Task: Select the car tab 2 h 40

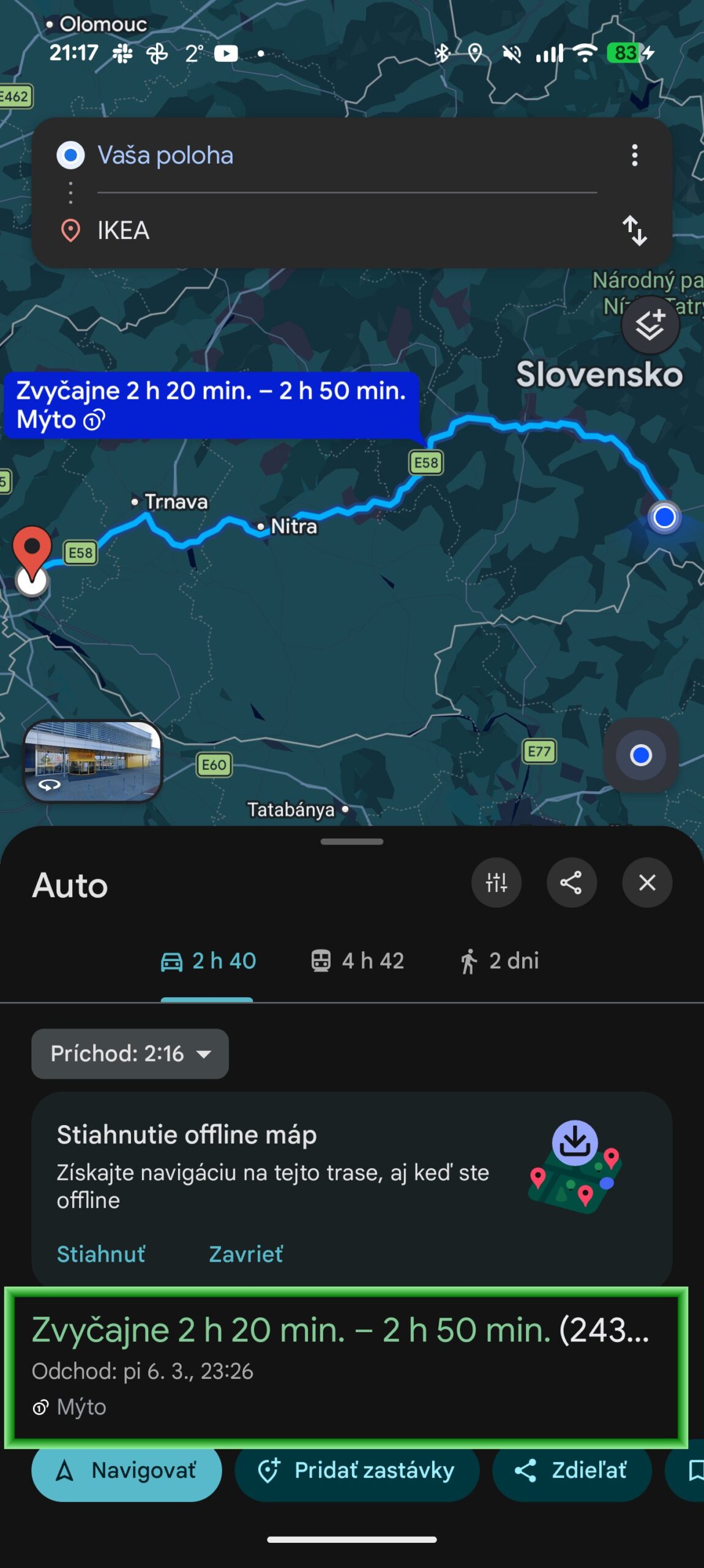Action: point(208,961)
